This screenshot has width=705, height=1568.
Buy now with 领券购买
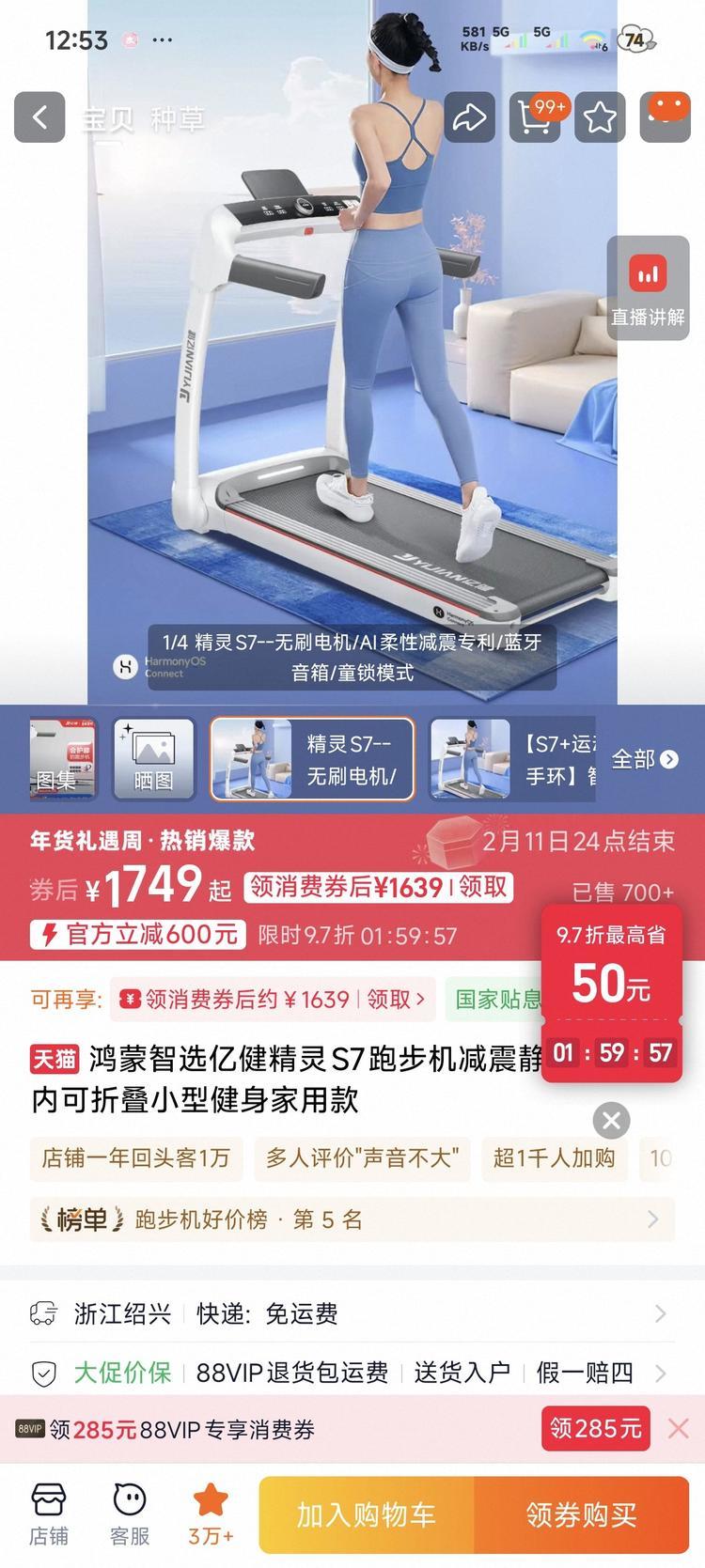pos(581,1514)
